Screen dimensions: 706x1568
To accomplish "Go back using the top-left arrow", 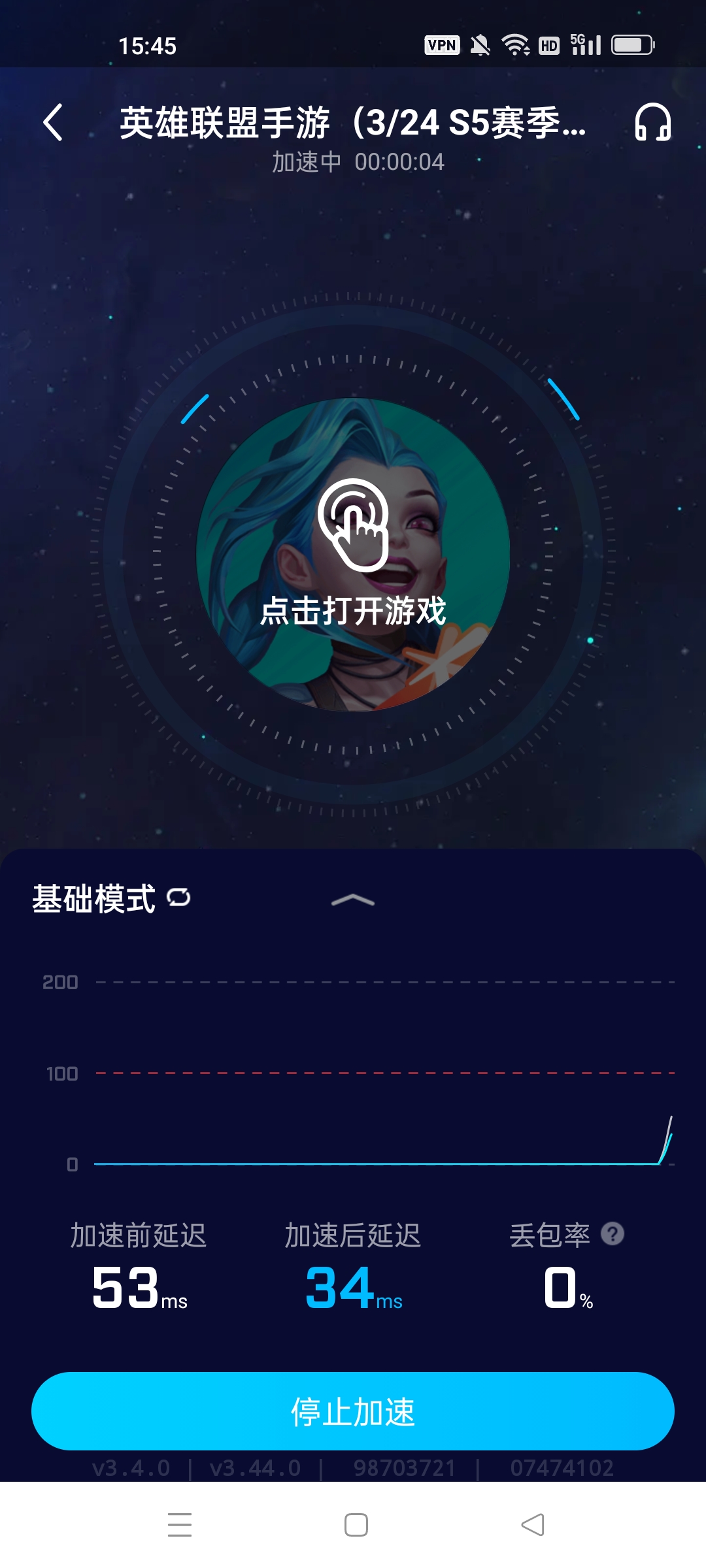I will tap(53, 122).
